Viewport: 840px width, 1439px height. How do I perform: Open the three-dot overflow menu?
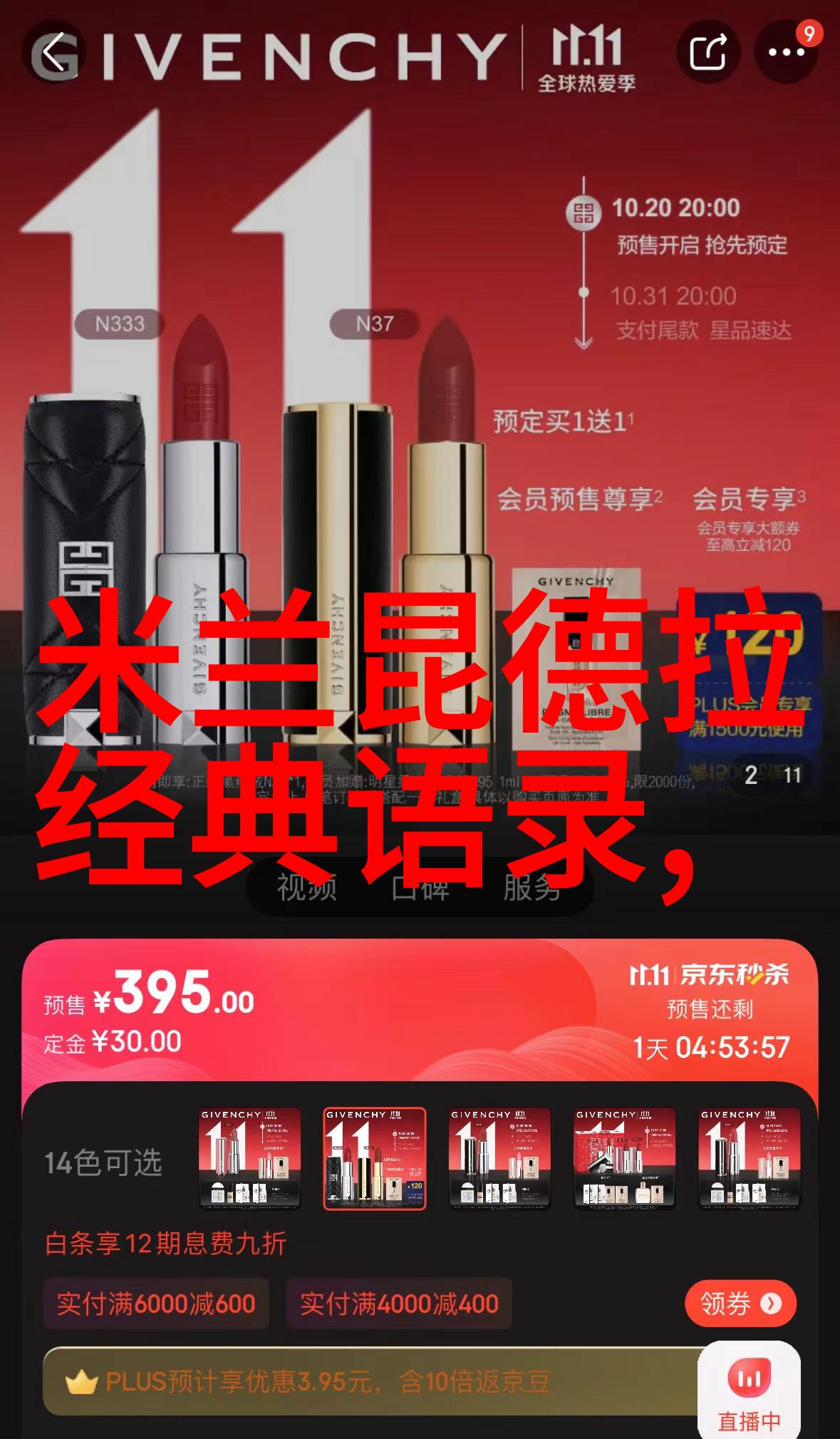pos(786,53)
